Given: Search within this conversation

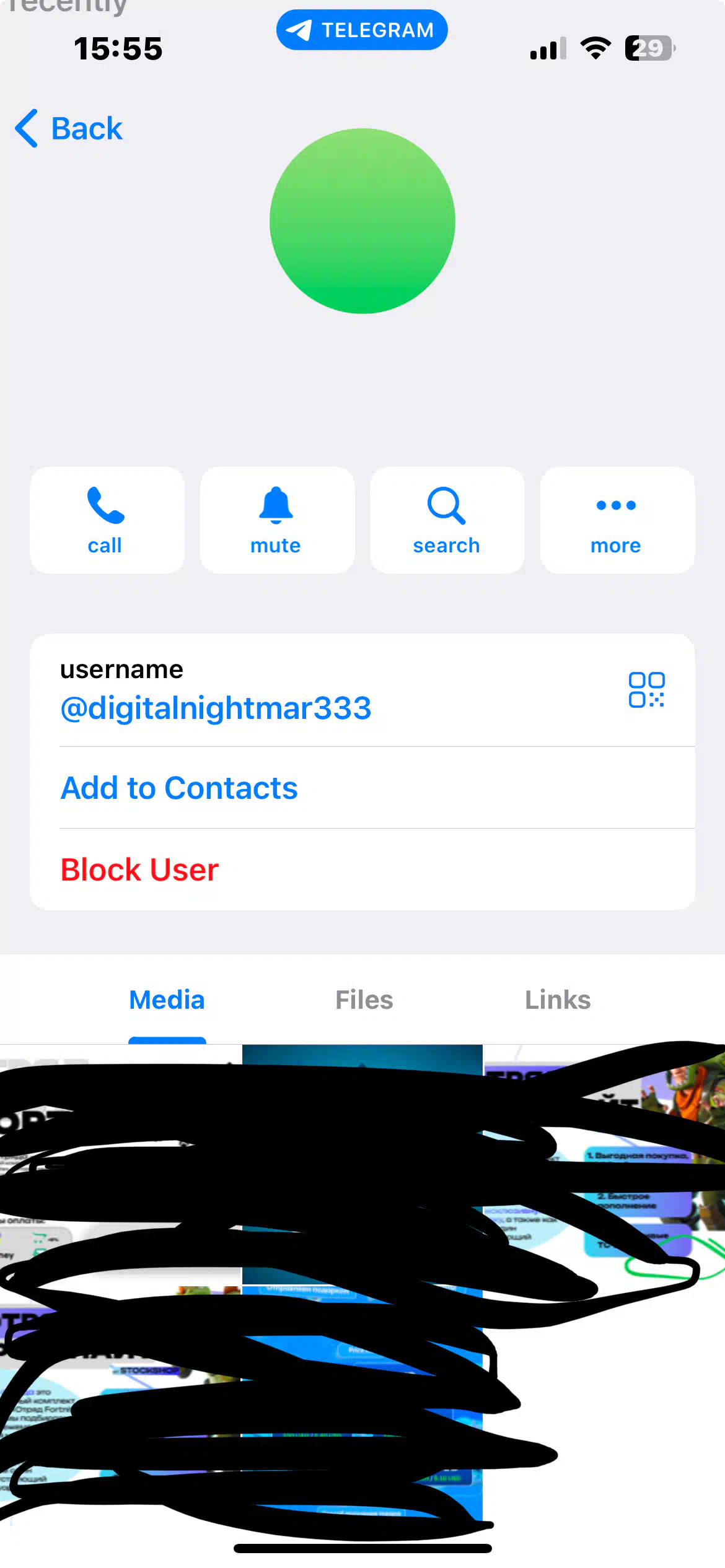Looking at the screenshot, I should click(x=447, y=520).
